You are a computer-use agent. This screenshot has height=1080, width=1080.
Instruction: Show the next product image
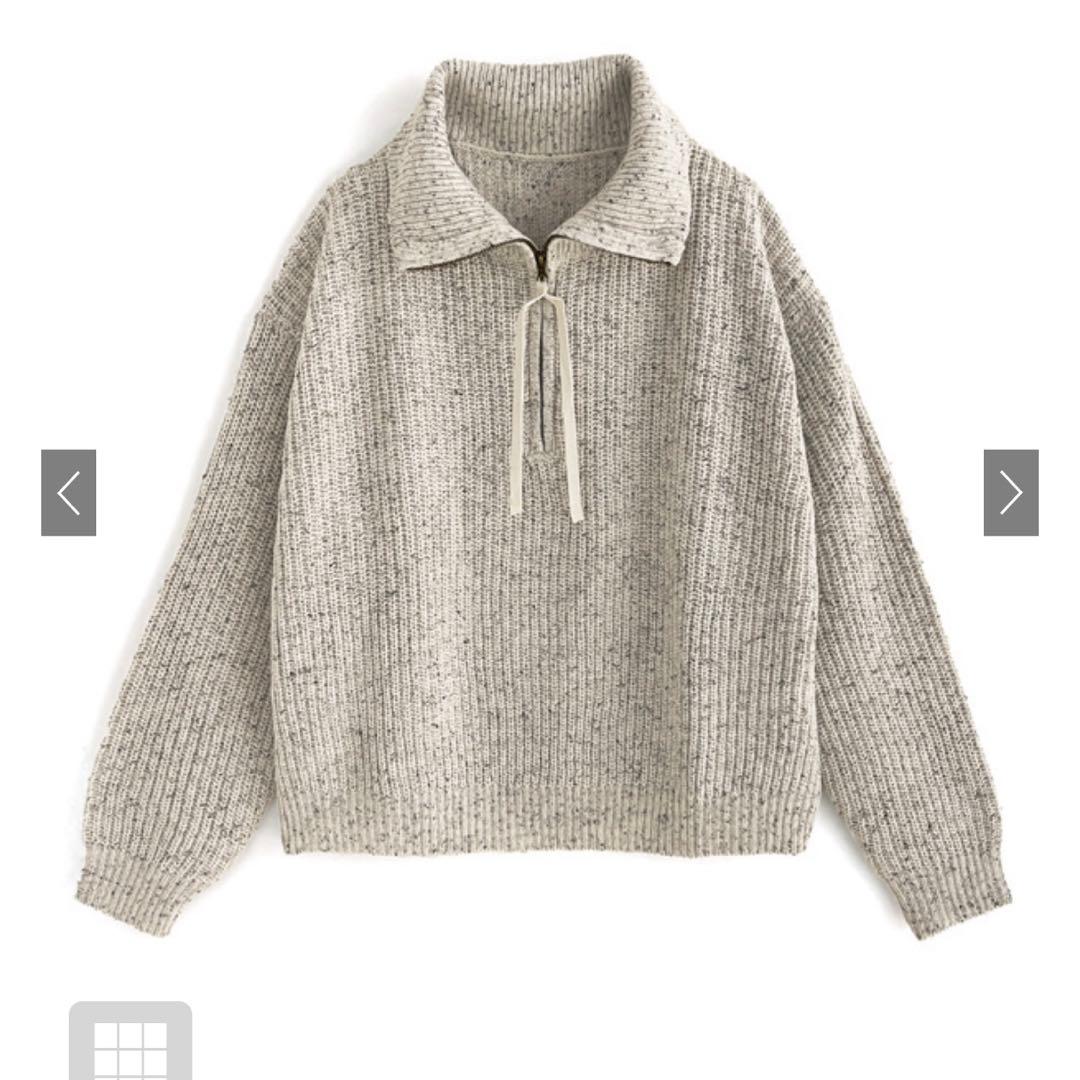click(x=1010, y=493)
